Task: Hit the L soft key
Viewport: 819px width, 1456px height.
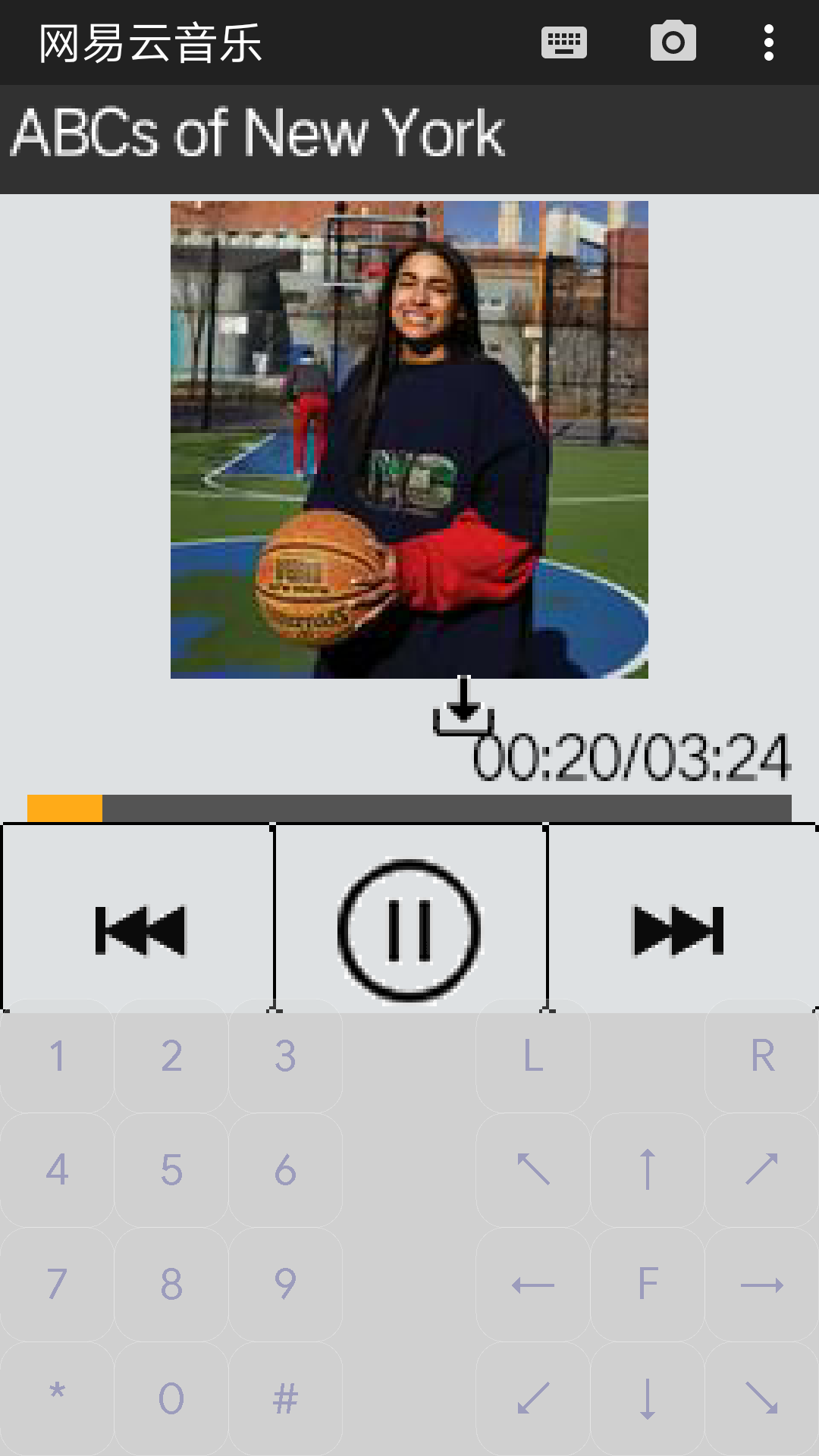Action: [x=533, y=1056]
